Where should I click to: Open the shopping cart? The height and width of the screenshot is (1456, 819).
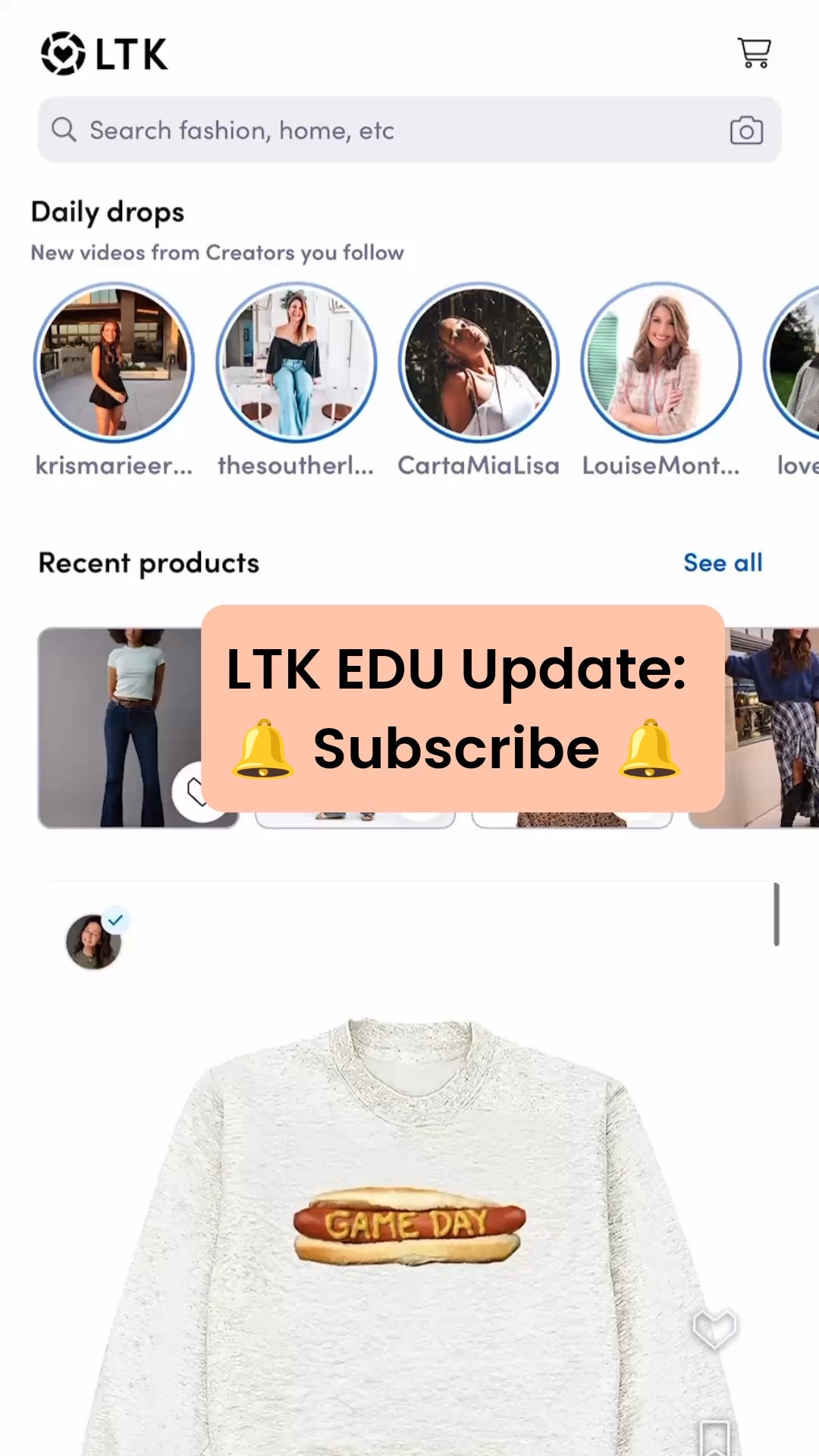[x=753, y=52]
